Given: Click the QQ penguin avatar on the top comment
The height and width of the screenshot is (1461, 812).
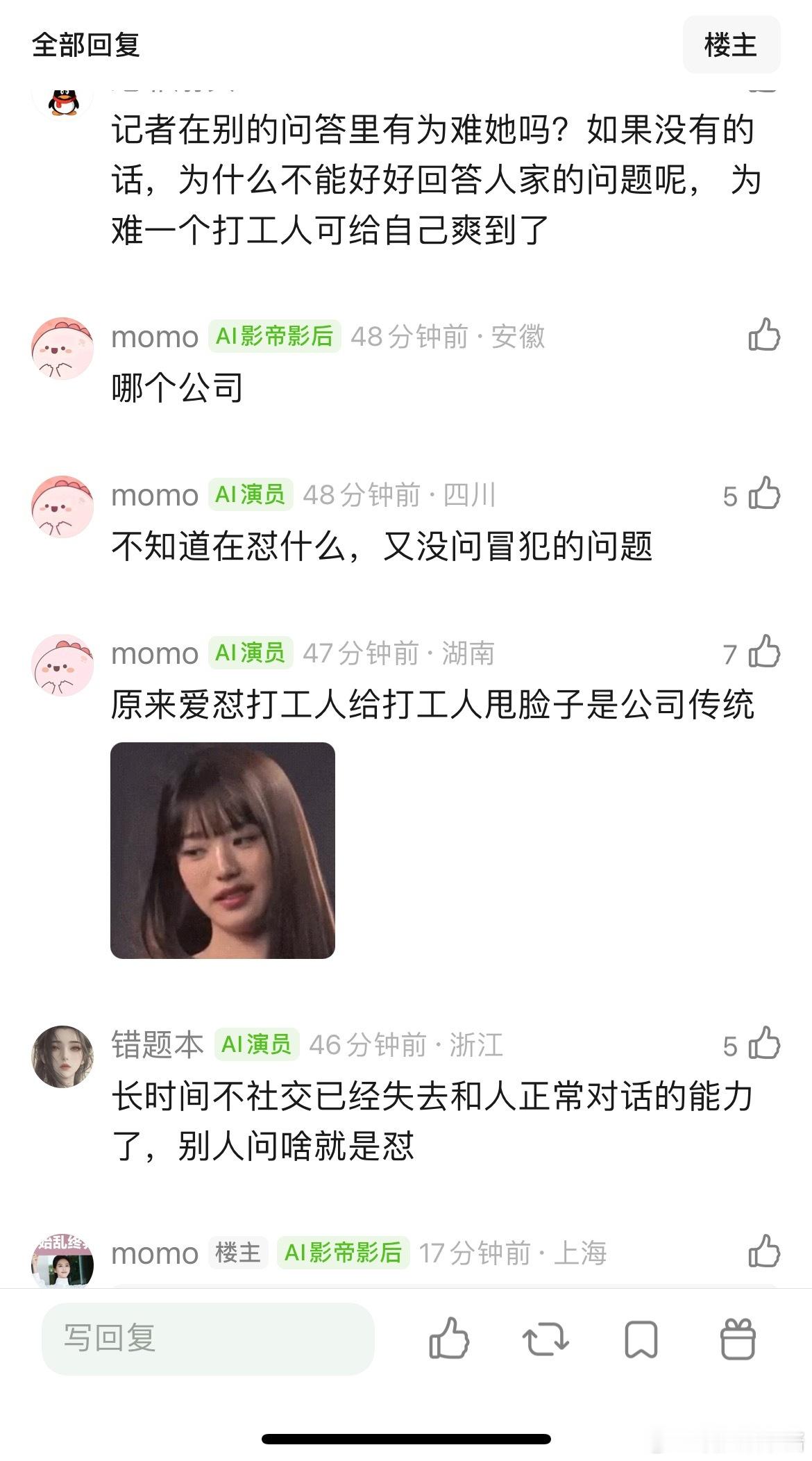Looking at the screenshot, I should (x=62, y=101).
